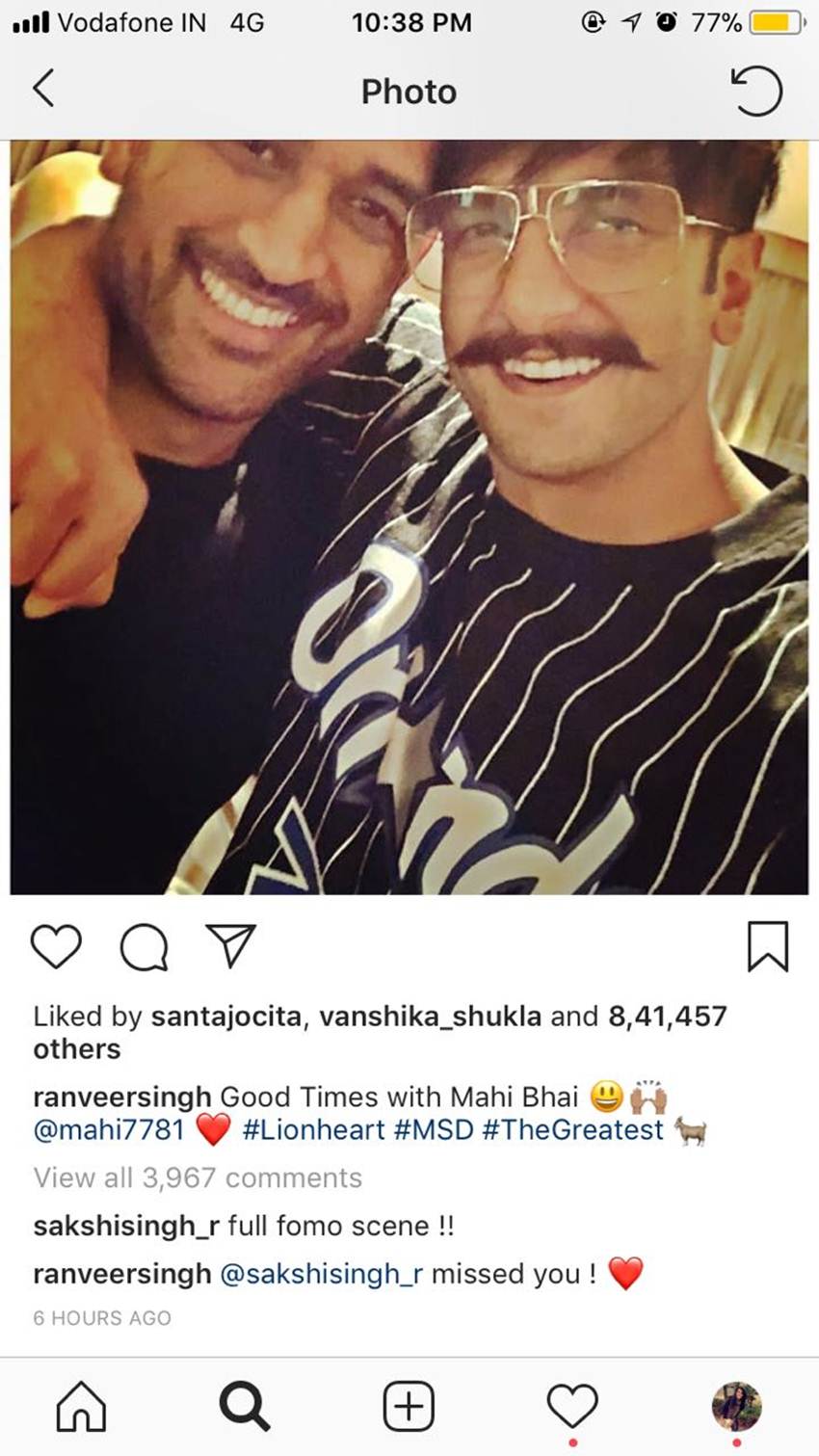Go back from the Photo screen
This screenshot has width=819, height=1456.
(x=44, y=89)
